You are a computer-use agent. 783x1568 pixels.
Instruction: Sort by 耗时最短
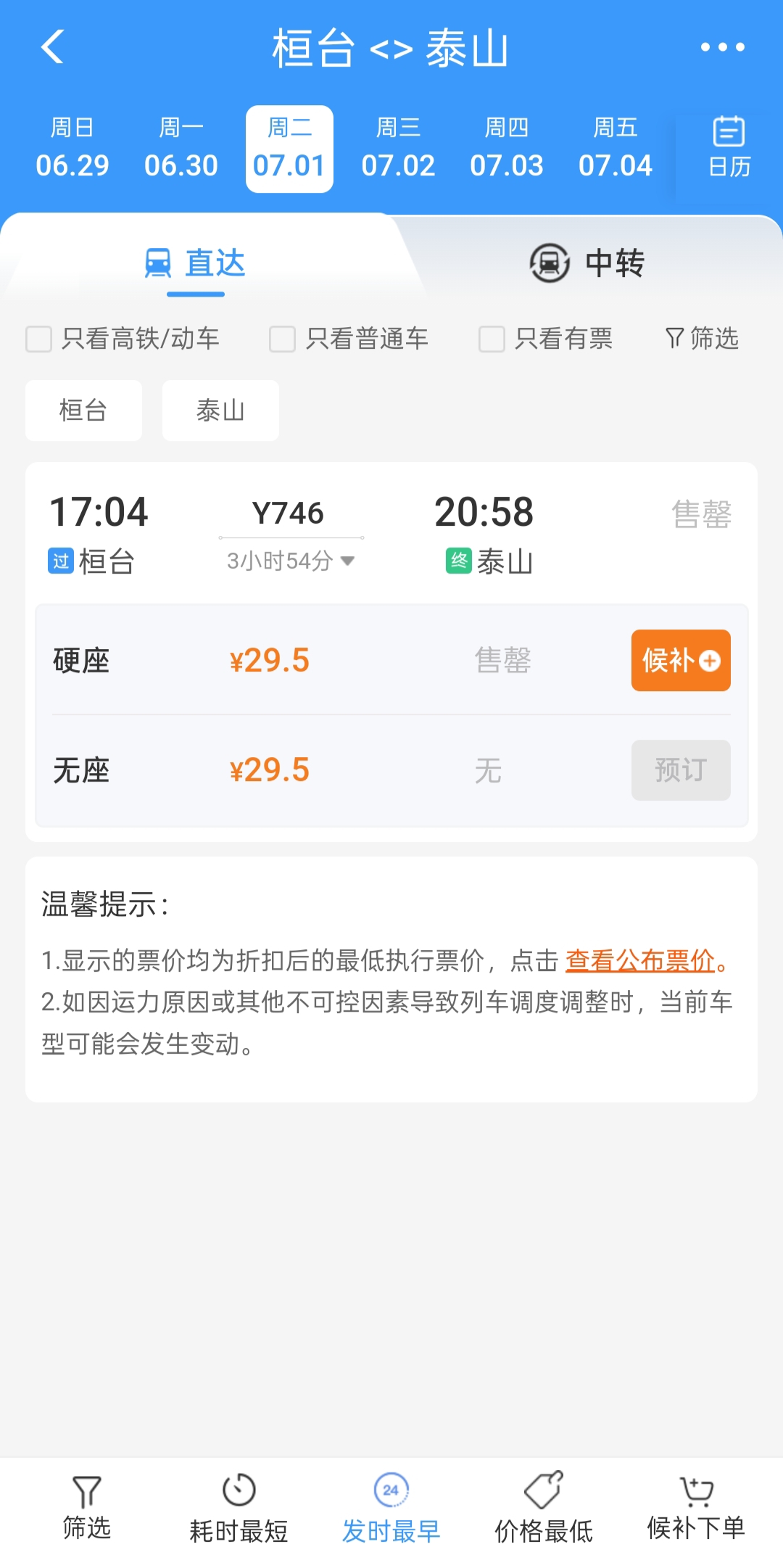[x=239, y=1509]
